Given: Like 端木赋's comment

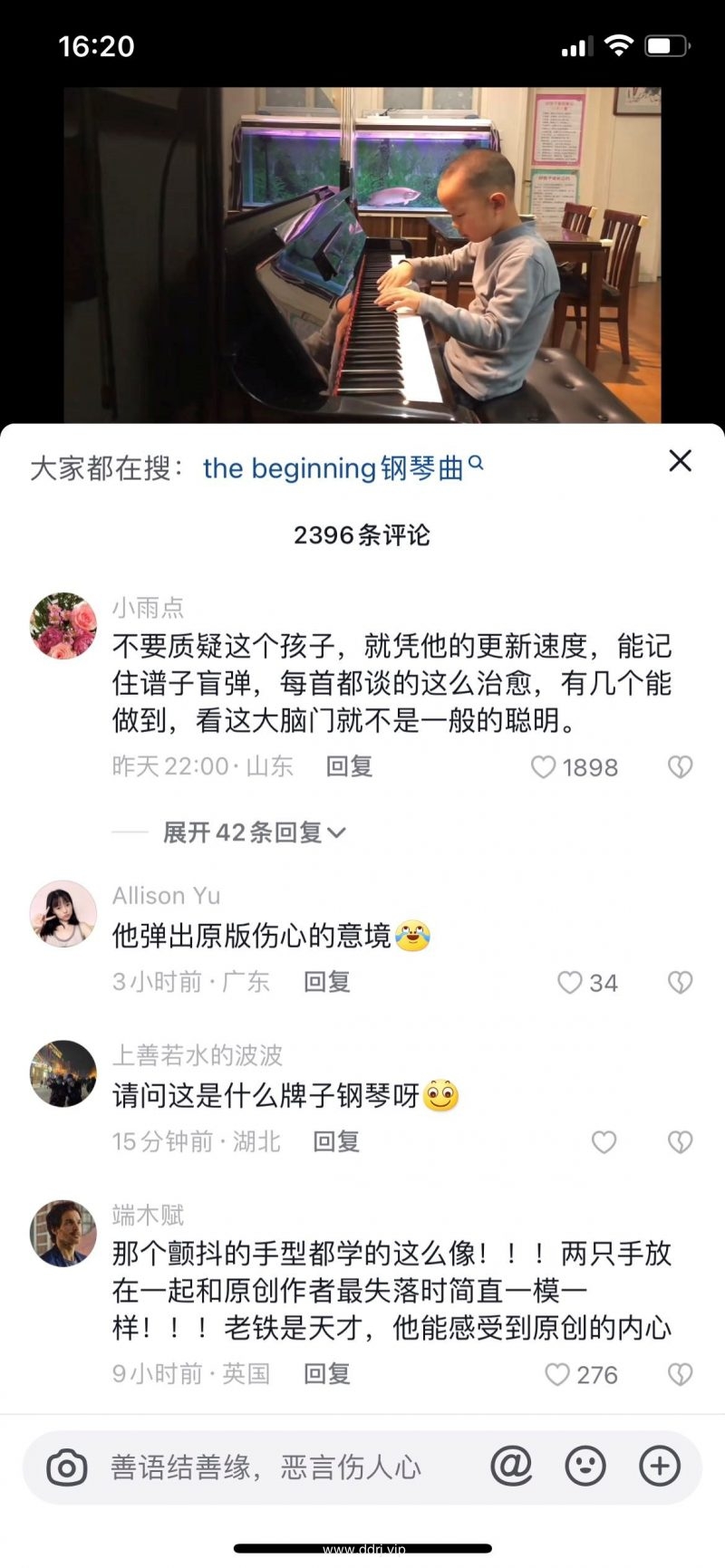Looking at the screenshot, I should pyautogui.click(x=556, y=1375).
